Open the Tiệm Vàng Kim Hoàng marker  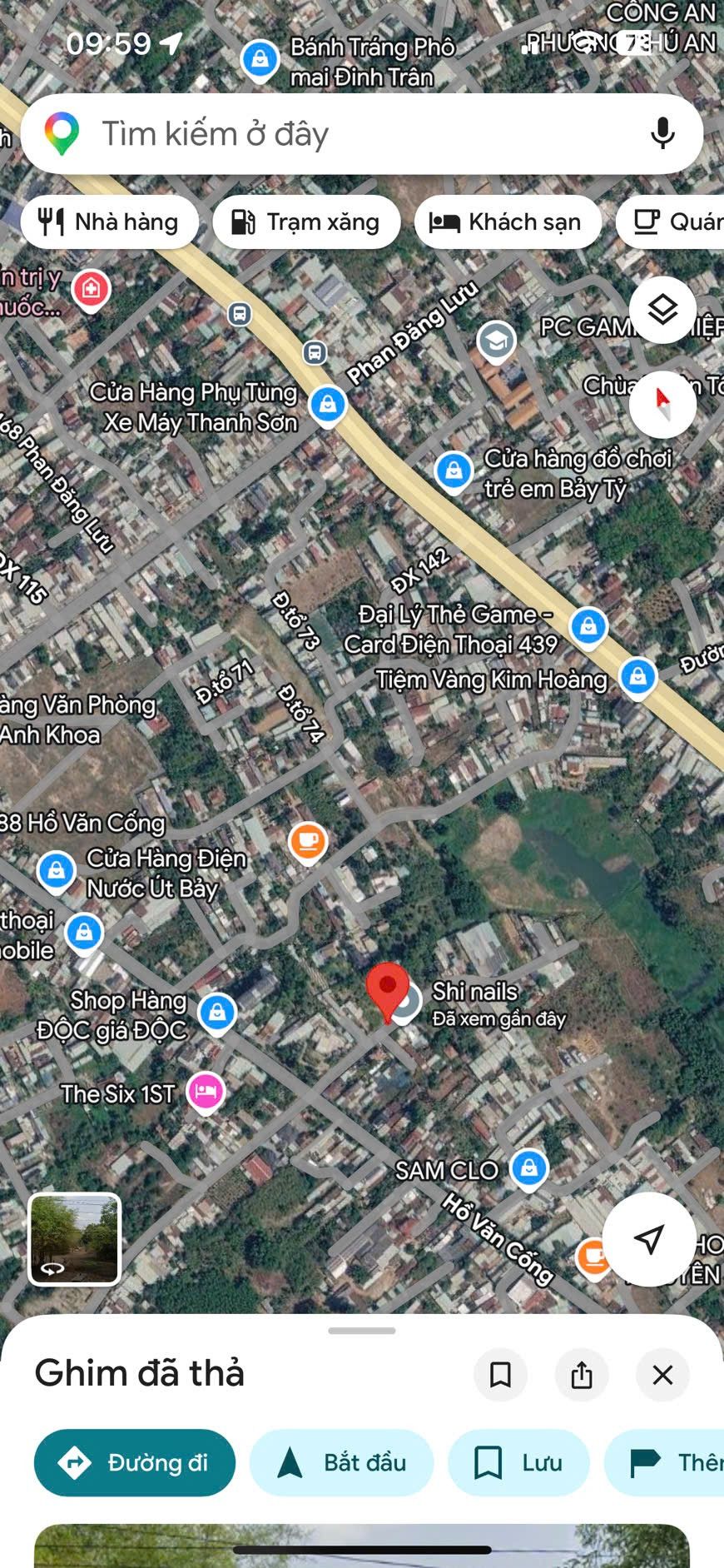point(637,678)
